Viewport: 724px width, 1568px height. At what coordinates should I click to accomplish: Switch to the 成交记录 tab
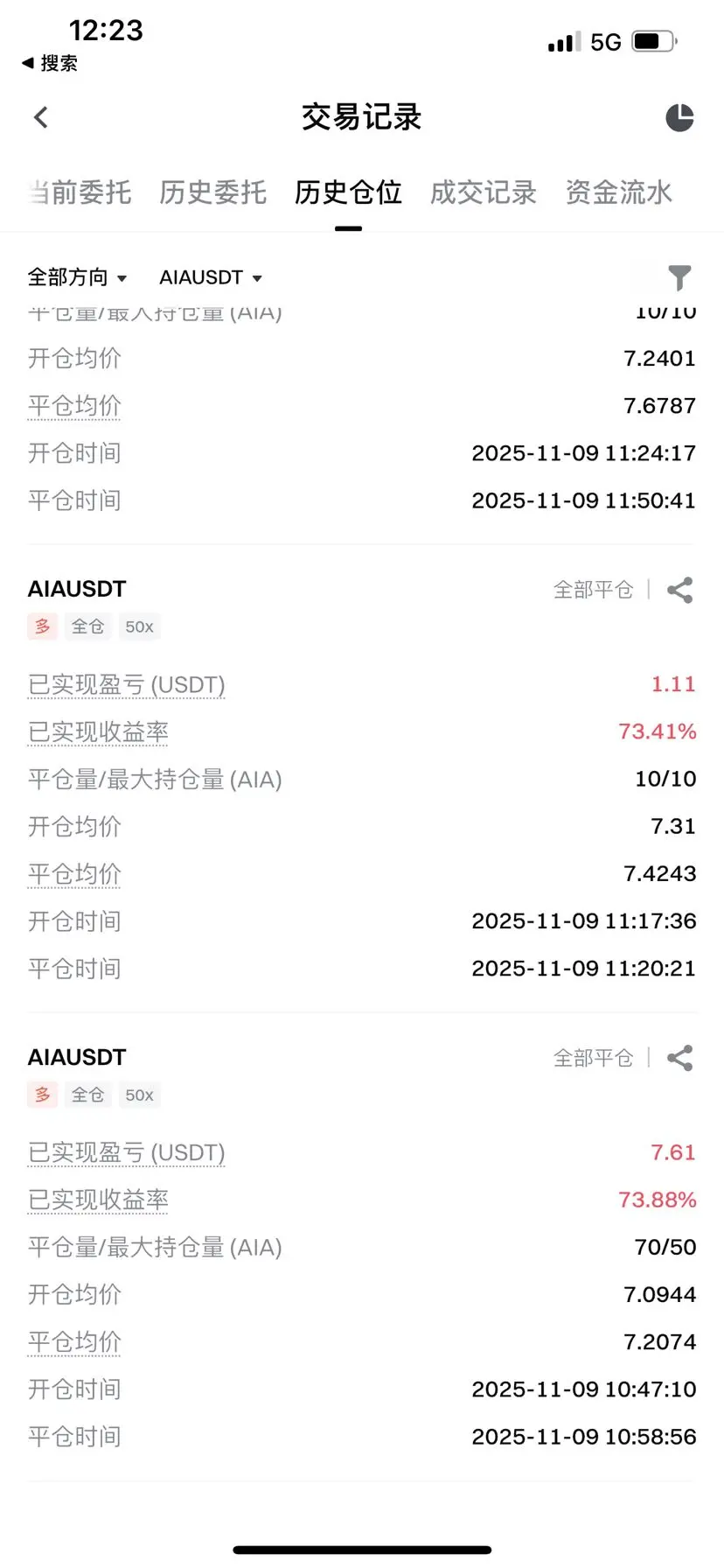[484, 192]
